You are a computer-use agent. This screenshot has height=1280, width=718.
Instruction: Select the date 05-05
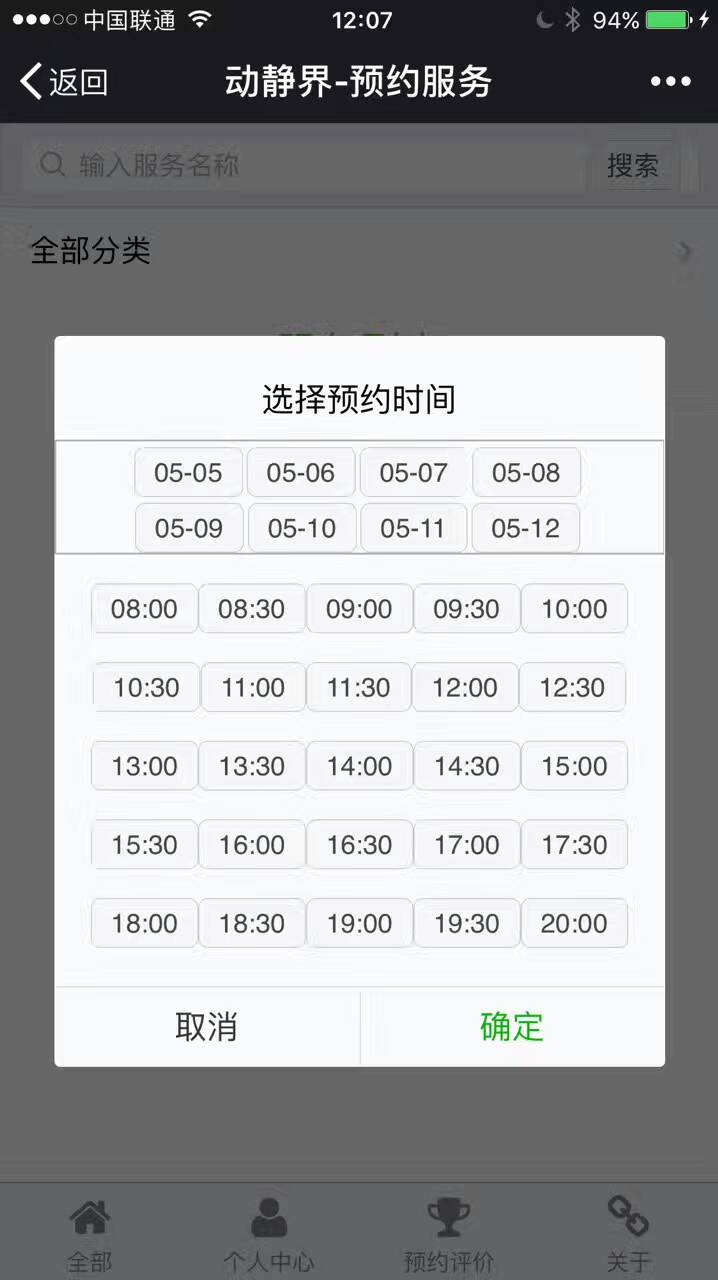[x=188, y=473]
